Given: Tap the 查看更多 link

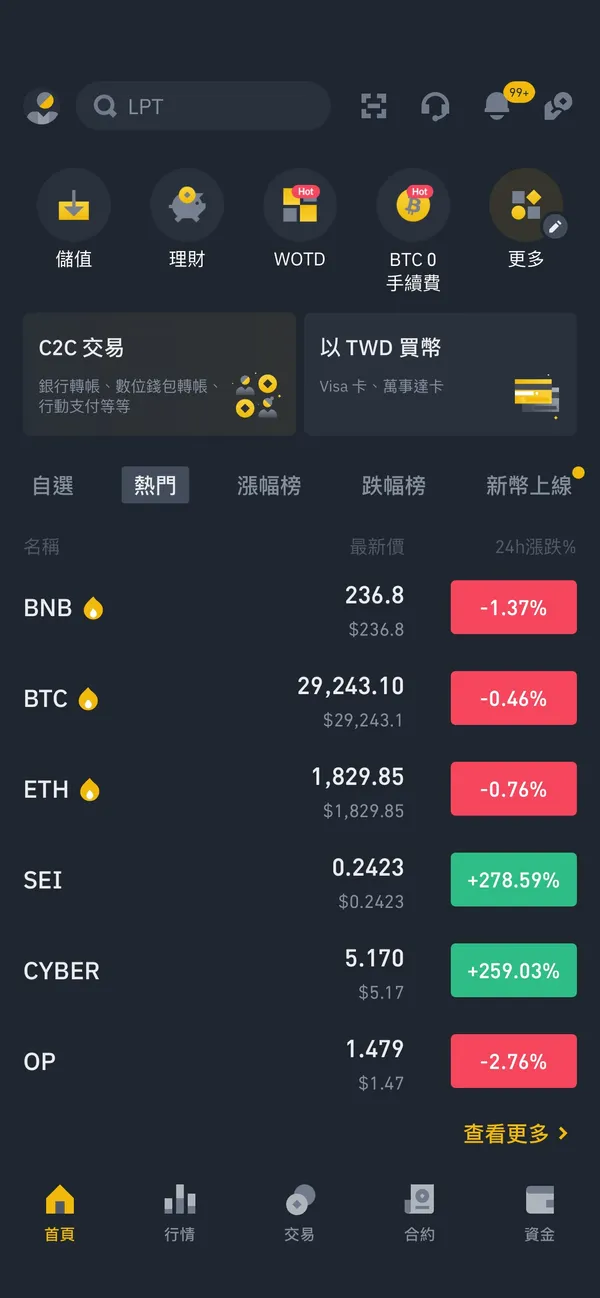Looking at the screenshot, I should 515,1134.
